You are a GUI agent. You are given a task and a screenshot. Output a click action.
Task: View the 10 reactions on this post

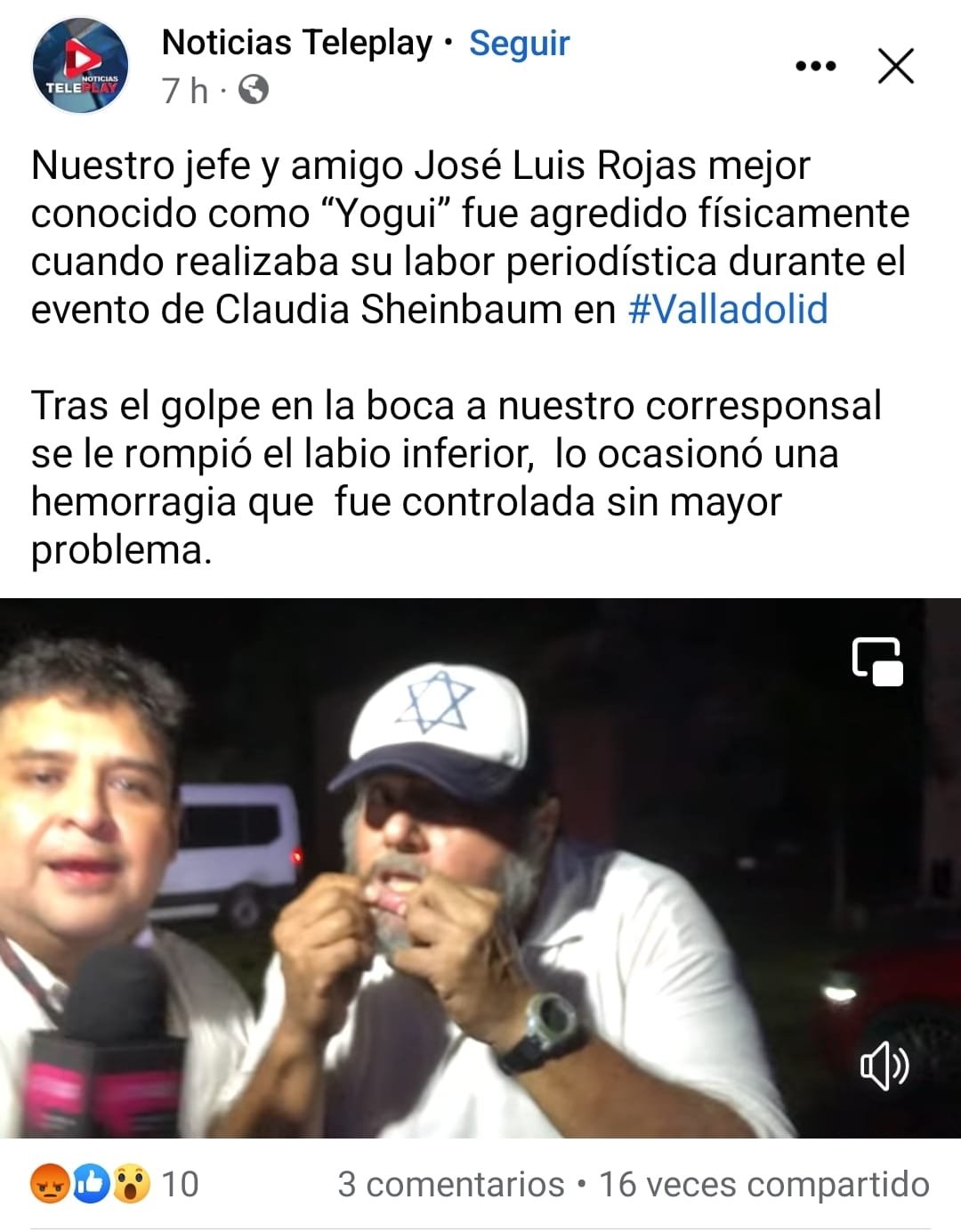pos(116,1184)
